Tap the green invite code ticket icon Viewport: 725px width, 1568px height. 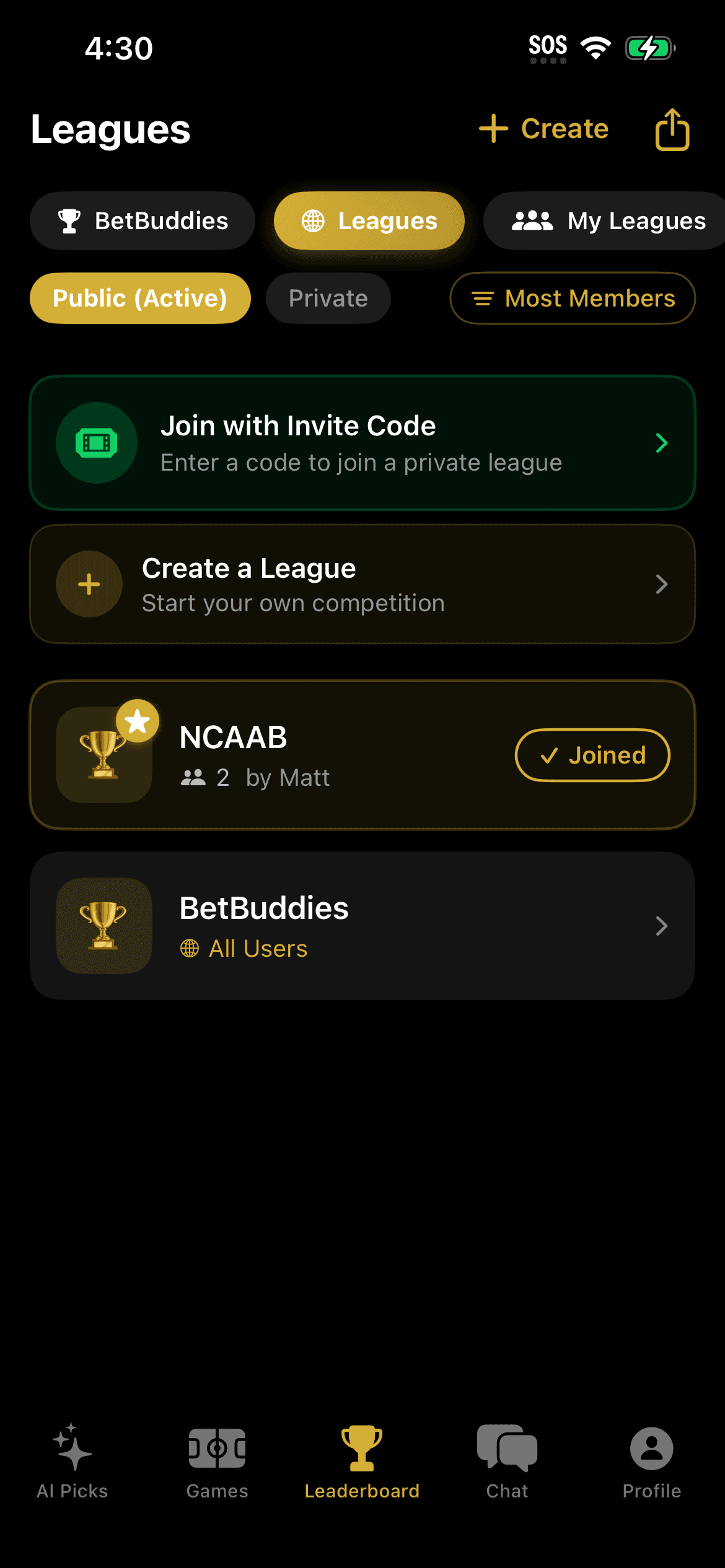96,442
